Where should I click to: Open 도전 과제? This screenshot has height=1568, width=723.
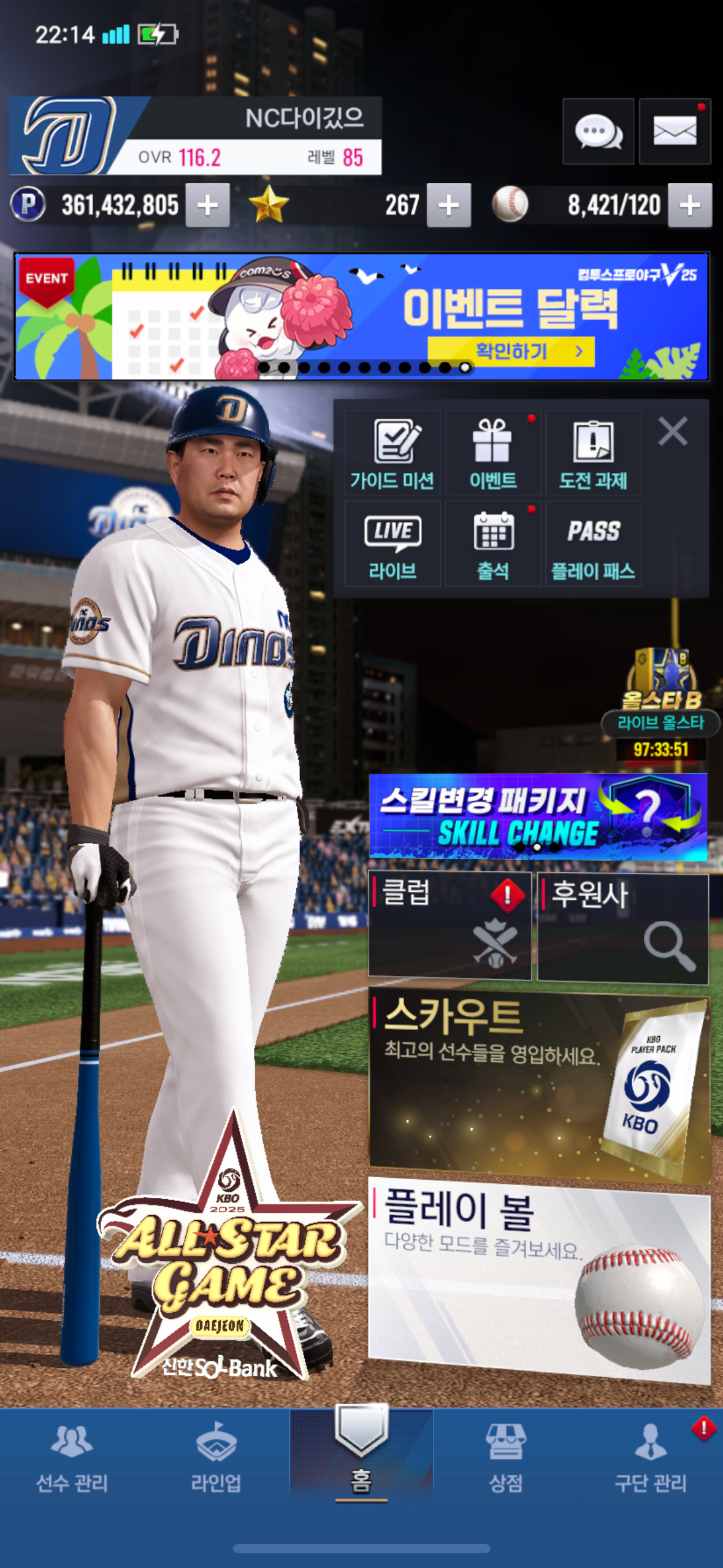click(593, 453)
